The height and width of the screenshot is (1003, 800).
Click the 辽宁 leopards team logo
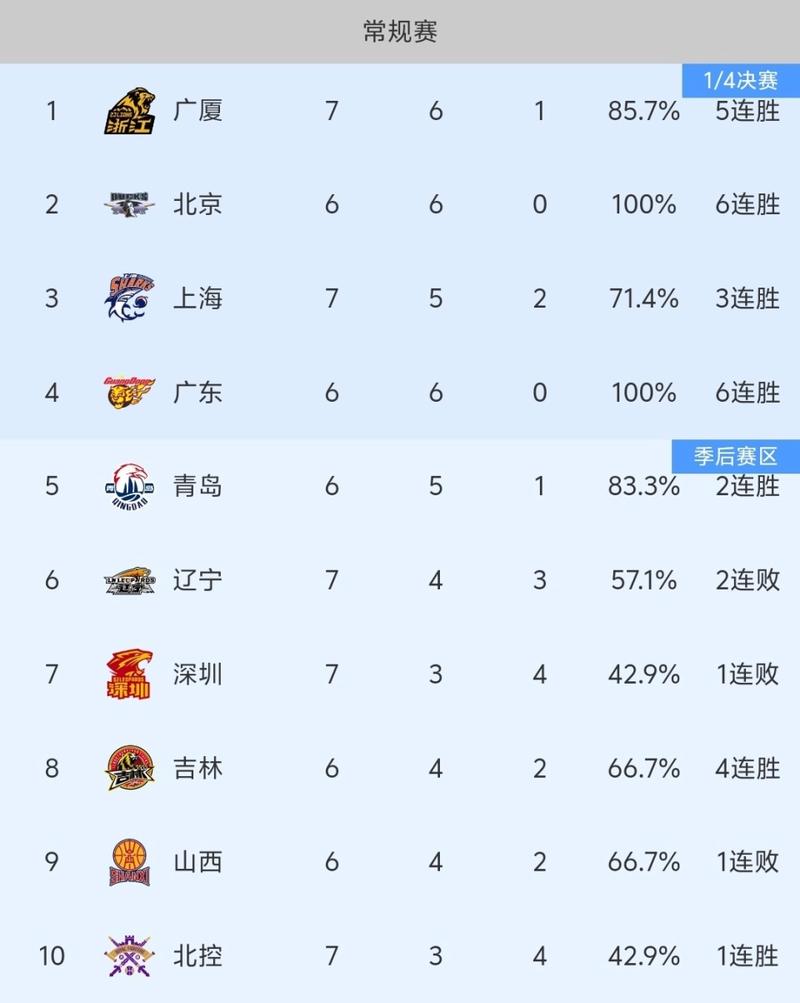click(x=128, y=580)
